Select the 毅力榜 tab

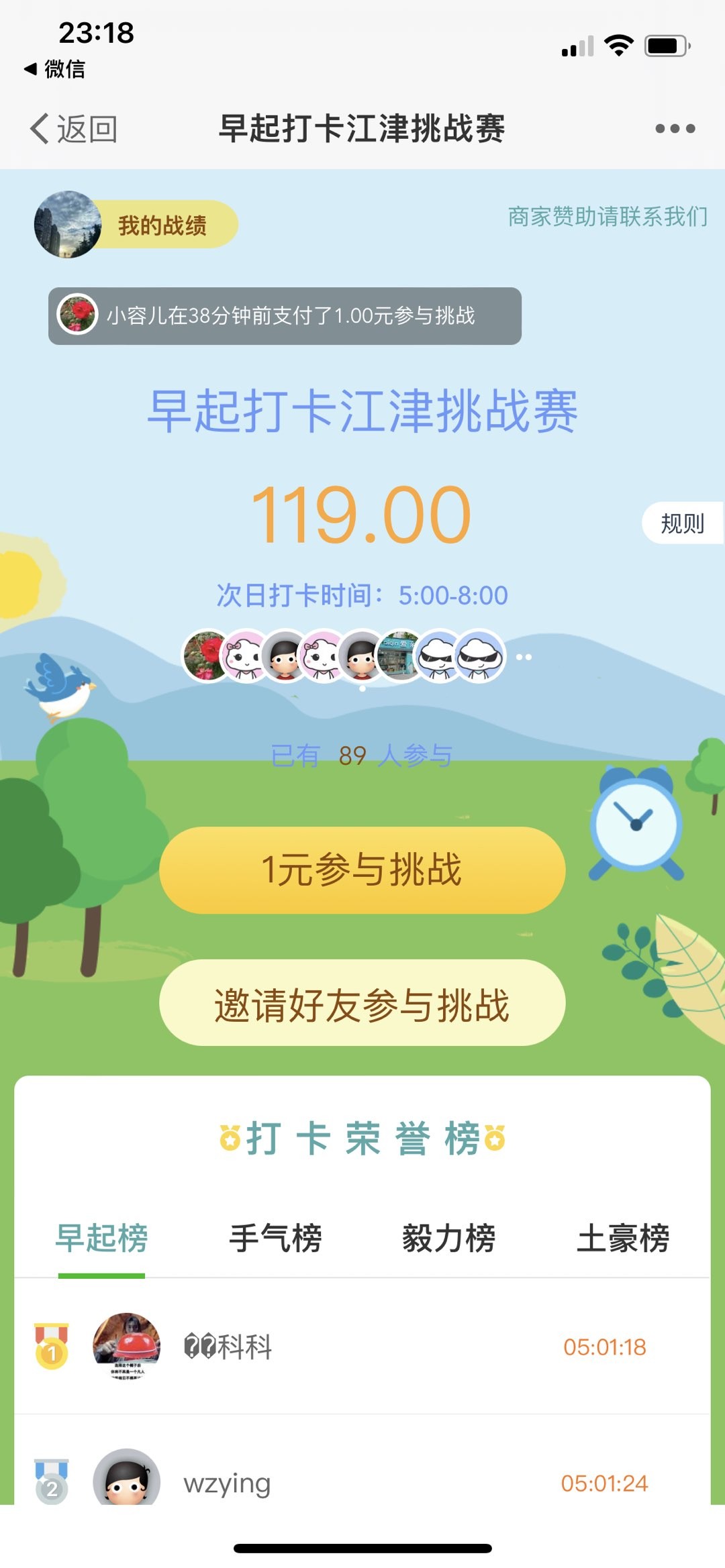point(448,1238)
